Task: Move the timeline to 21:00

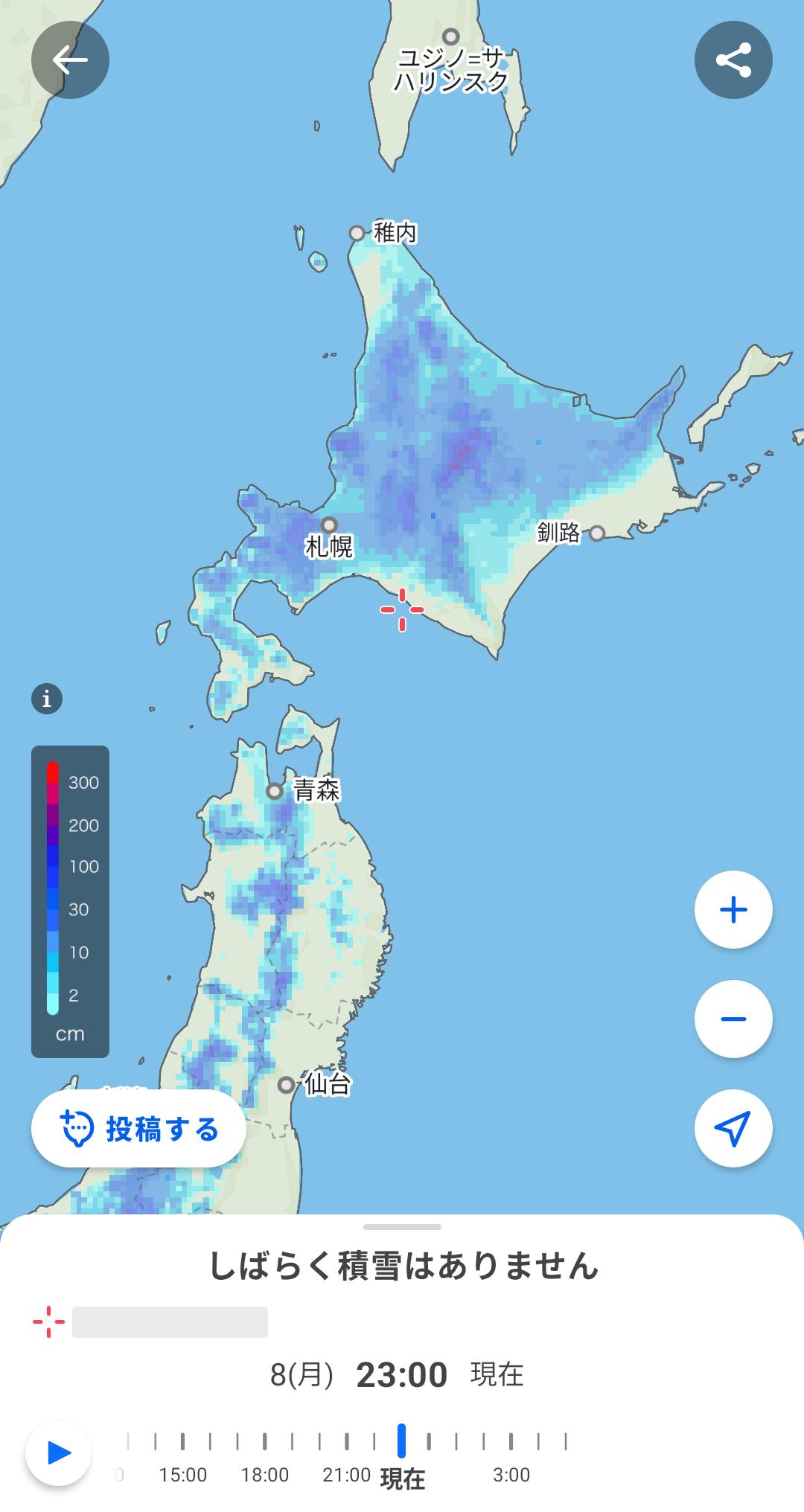Action: 347,1444
